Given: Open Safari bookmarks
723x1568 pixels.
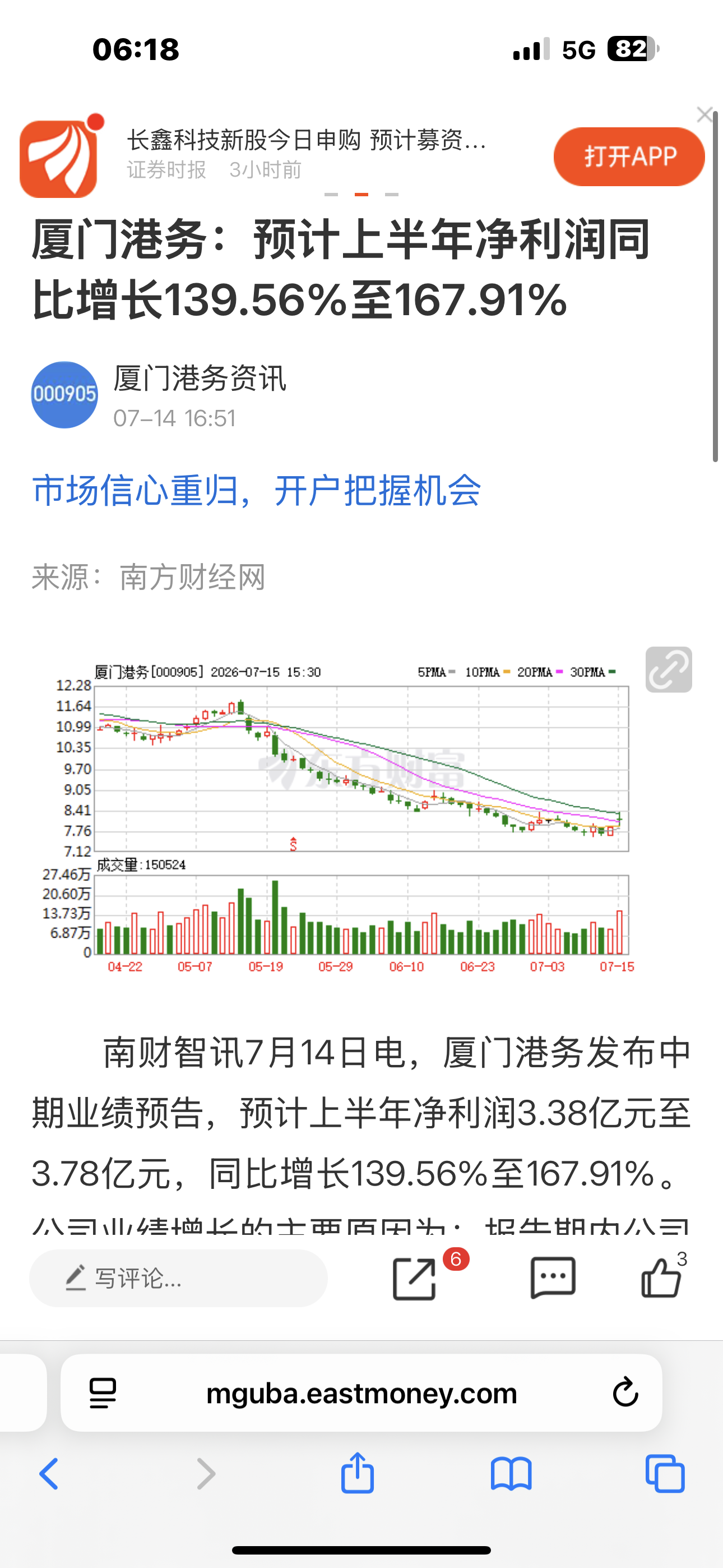Looking at the screenshot, I should tap(511, 1474).
